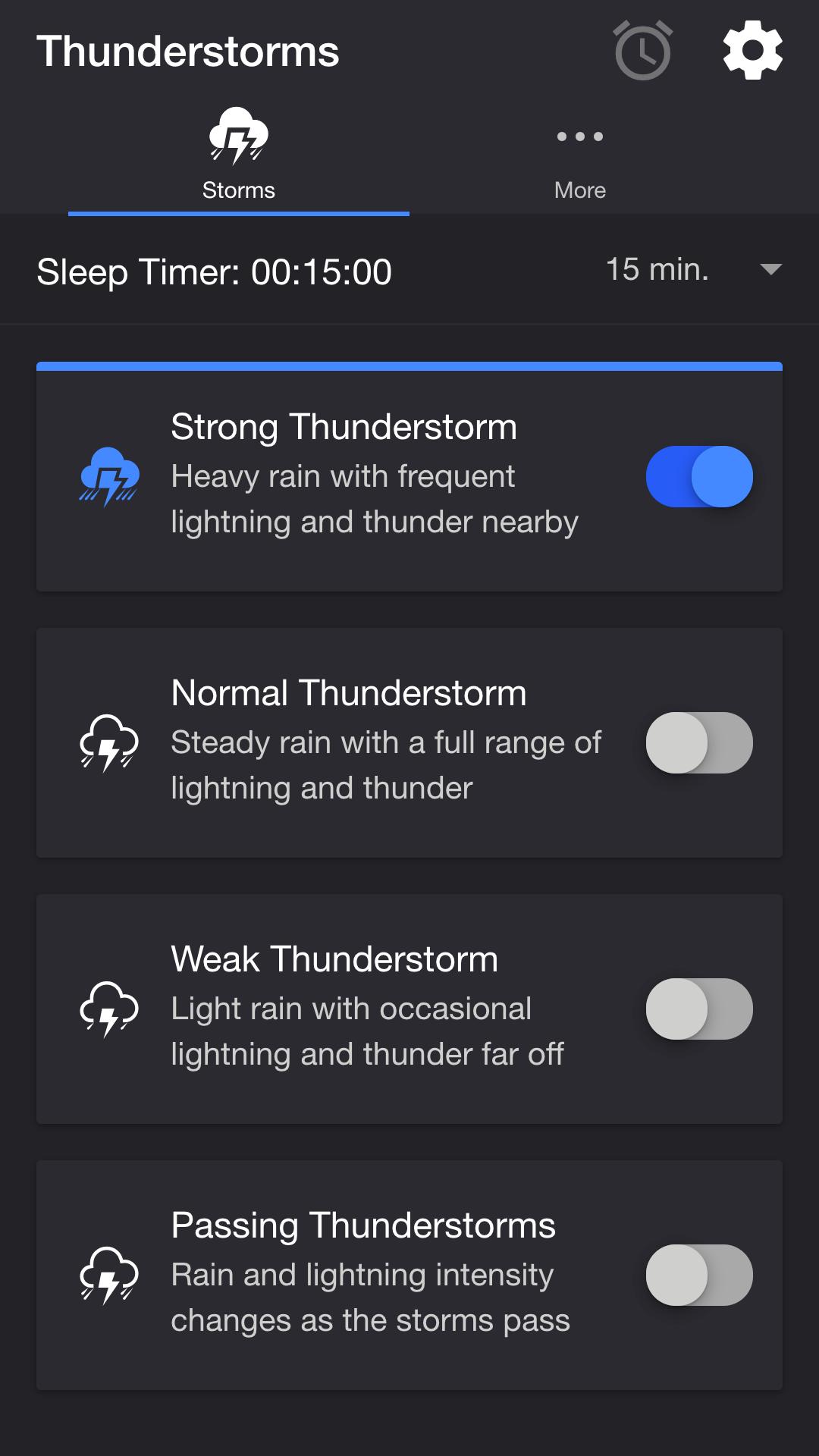Enable Passing Thunderstorms
Screen dimensions: 819x1456
pyautogui.click(x=698, y=1276)
